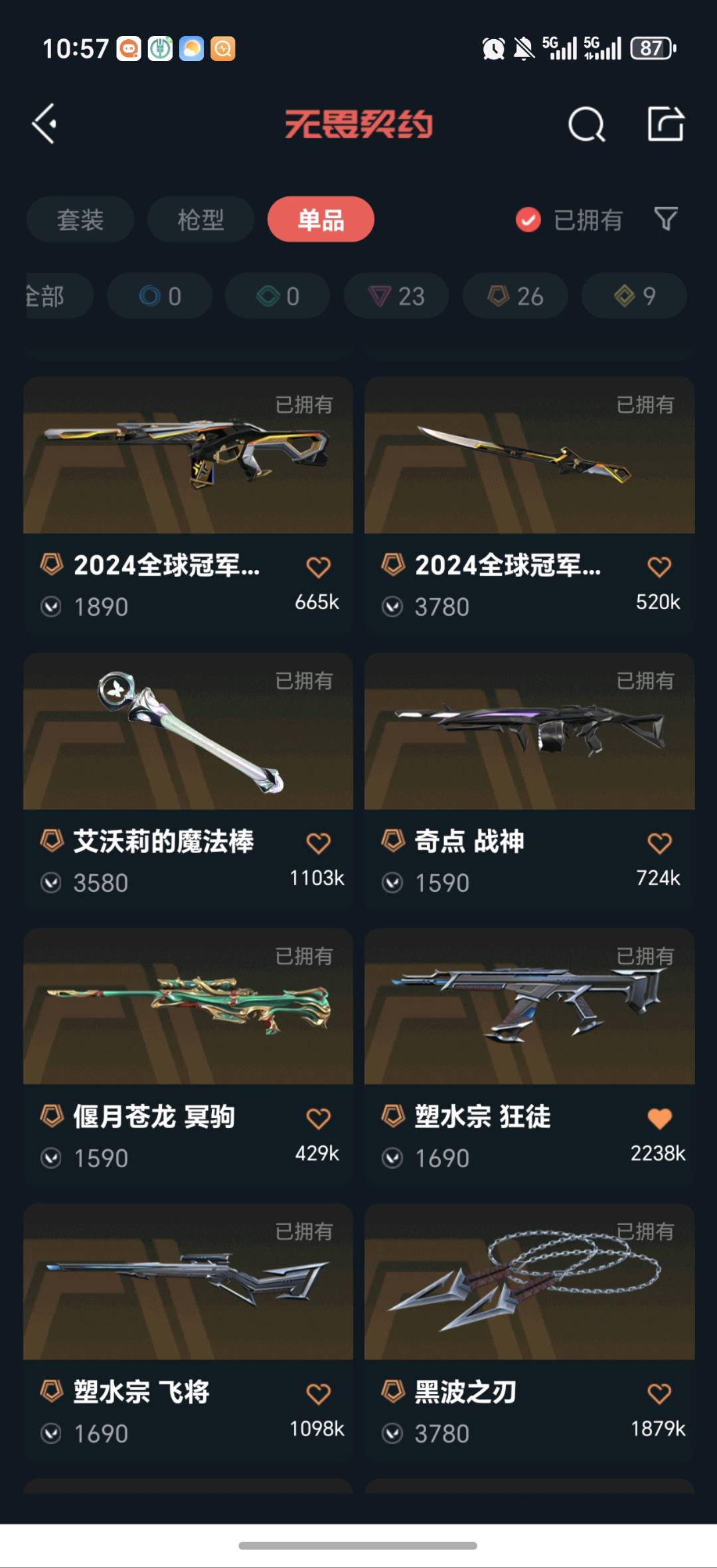Like the 偃月苍龙 冥驹 skin
Image resolution: width=717 pixels, height=1568 pixels.
coord(318,1118)
